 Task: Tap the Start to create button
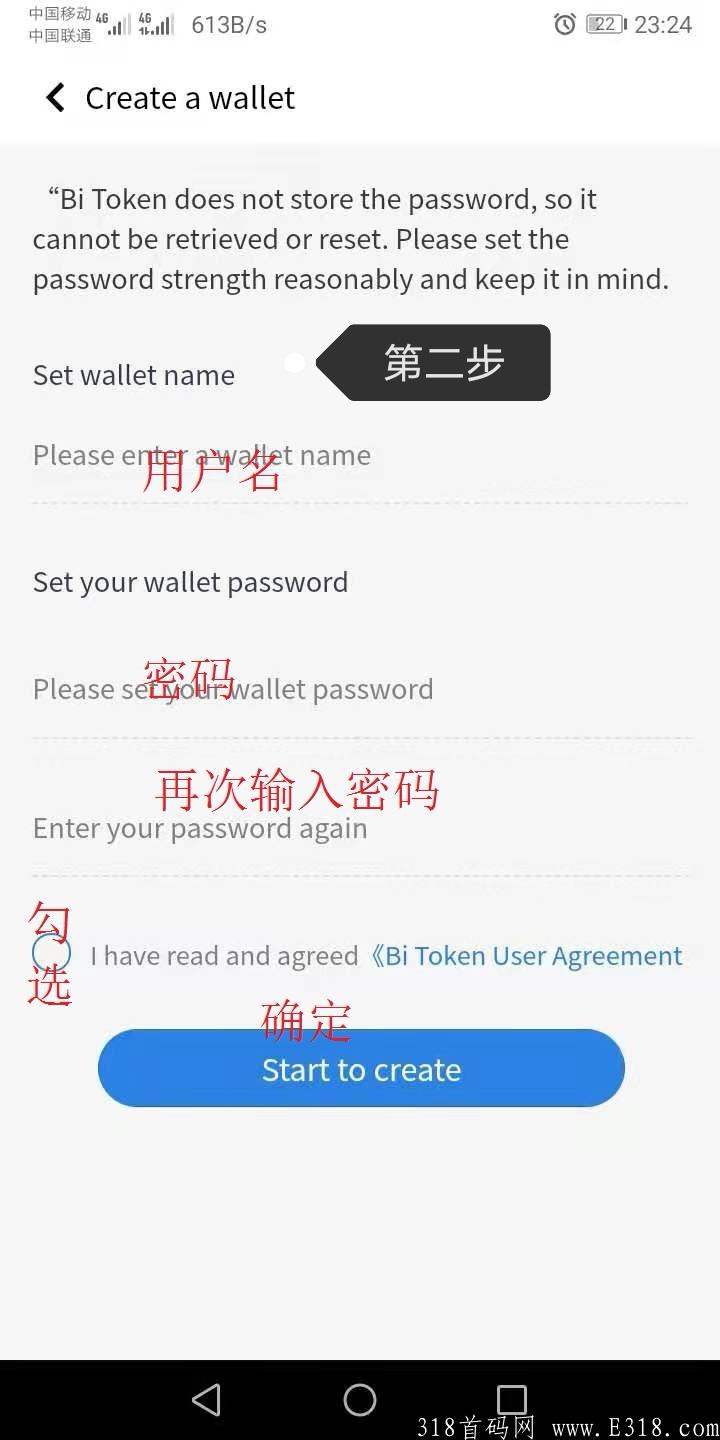pyautogui.click(x=361, y=1069)
